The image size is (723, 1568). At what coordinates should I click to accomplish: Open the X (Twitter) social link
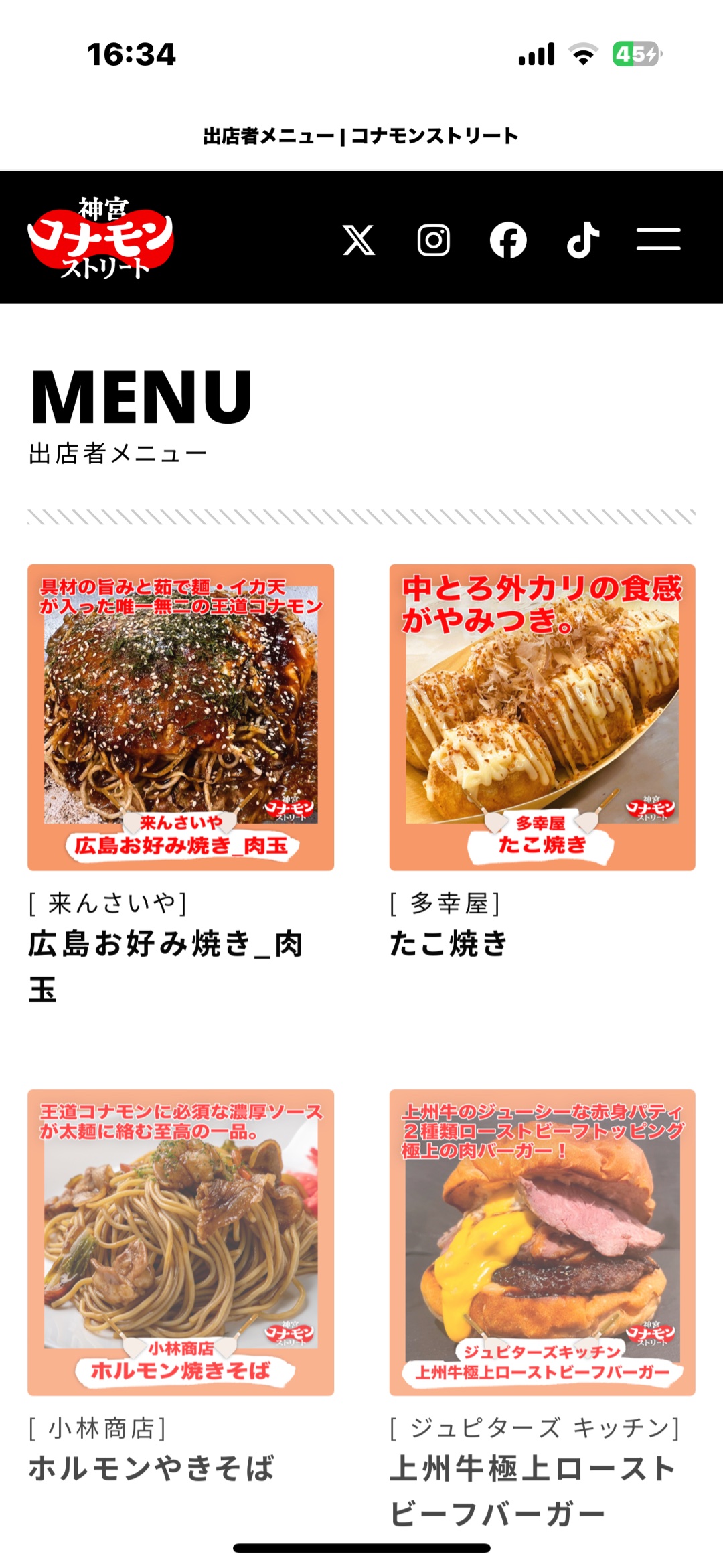pos(359,240)
